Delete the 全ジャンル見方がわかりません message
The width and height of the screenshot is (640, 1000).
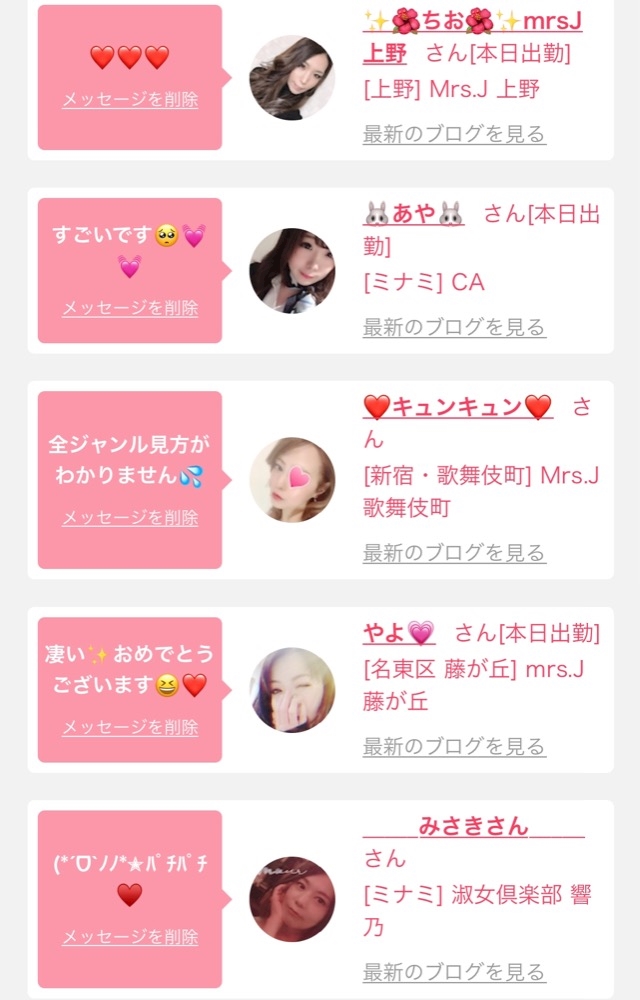point(130,518)
